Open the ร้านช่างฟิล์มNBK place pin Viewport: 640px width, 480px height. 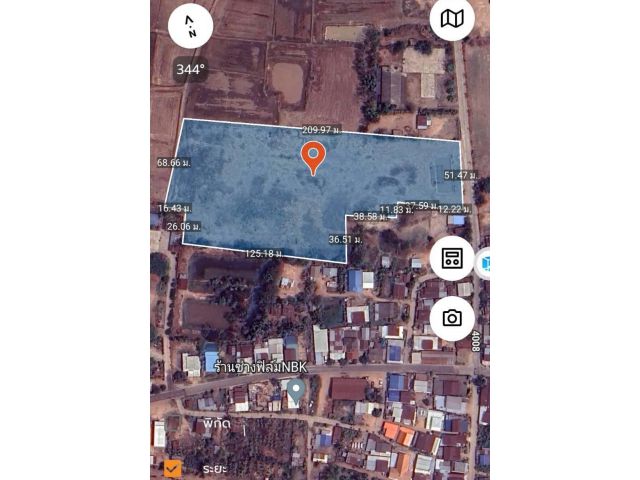pyautogui.click(x=296, y=391)
